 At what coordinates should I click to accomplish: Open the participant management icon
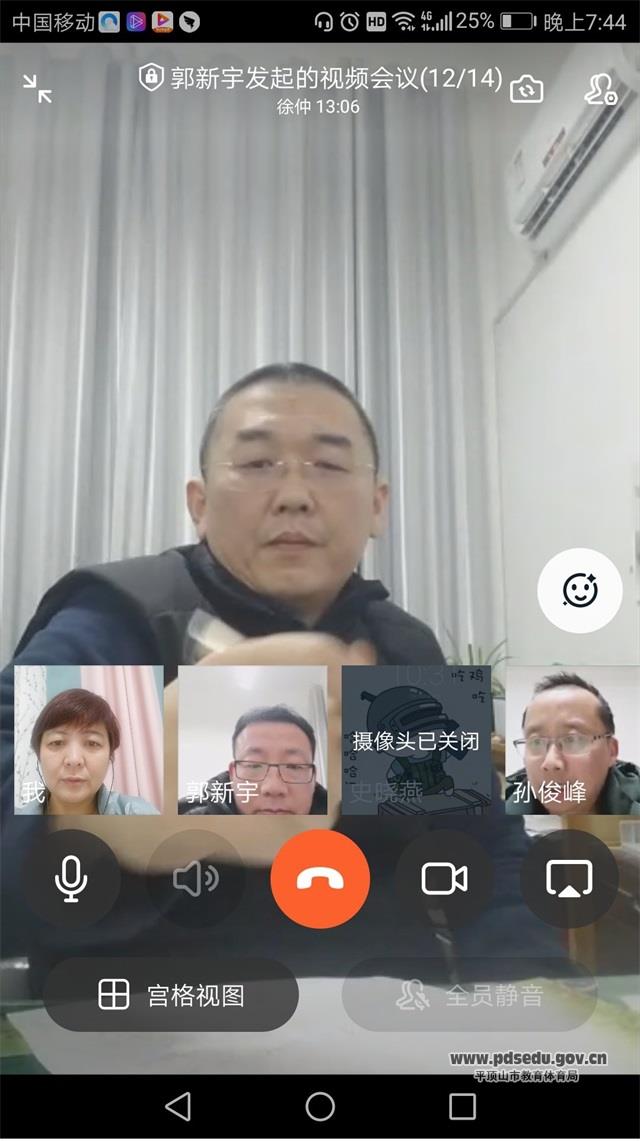click(600, 89)
